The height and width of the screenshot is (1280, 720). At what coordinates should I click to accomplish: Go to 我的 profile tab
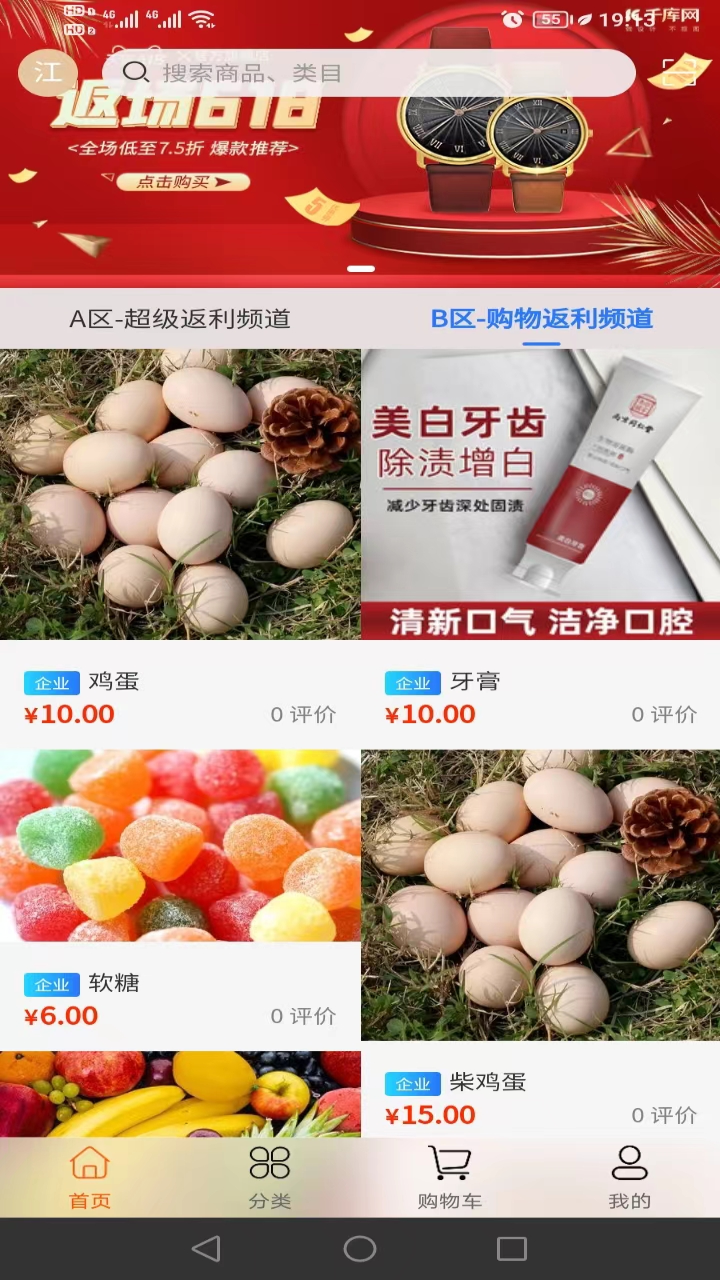(x=629, y=1177)
